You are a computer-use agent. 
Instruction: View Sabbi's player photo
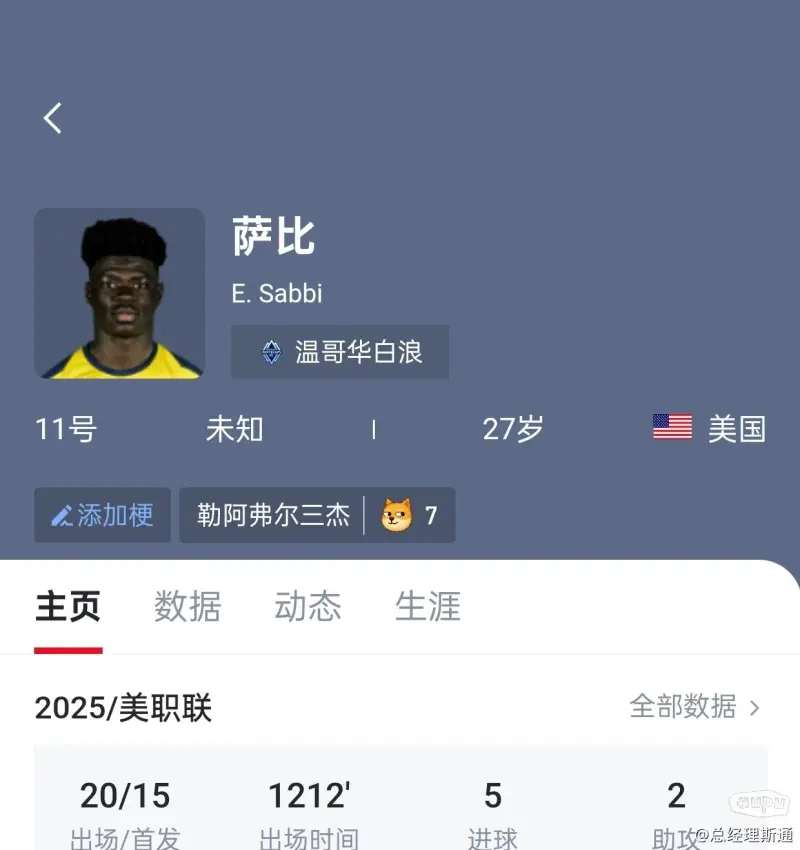[120, 293]
